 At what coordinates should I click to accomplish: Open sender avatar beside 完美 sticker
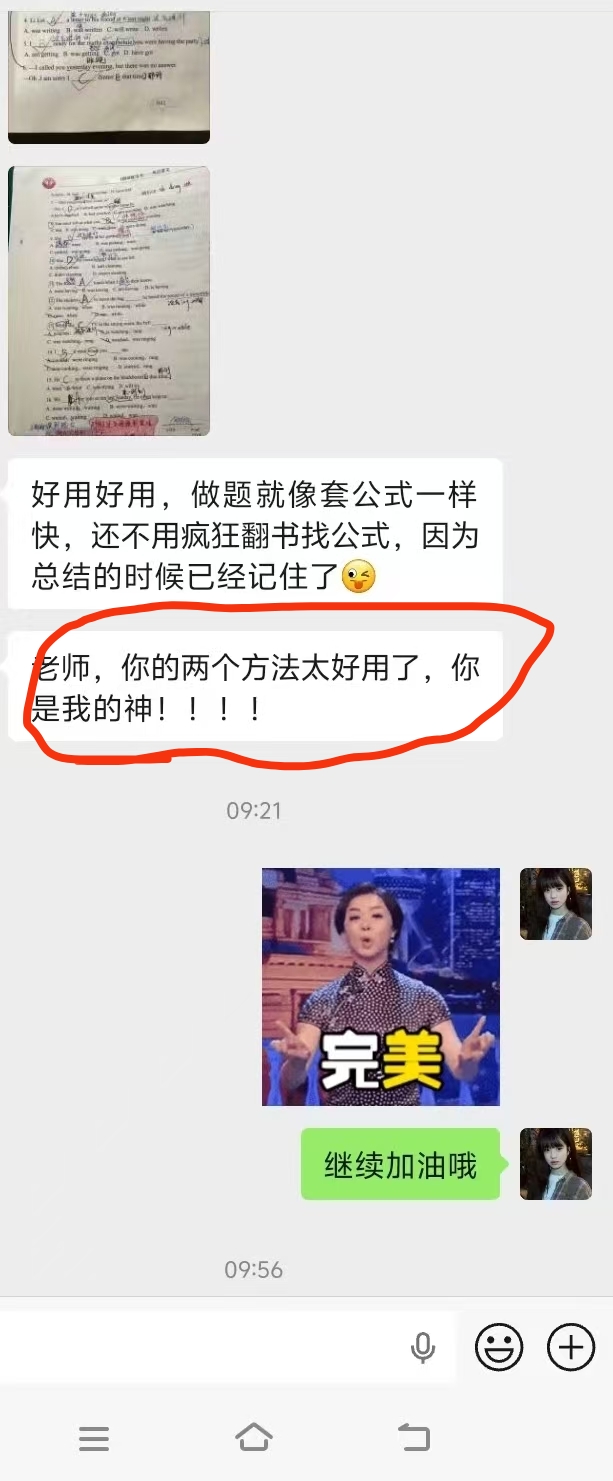click(x=555, y=904)
